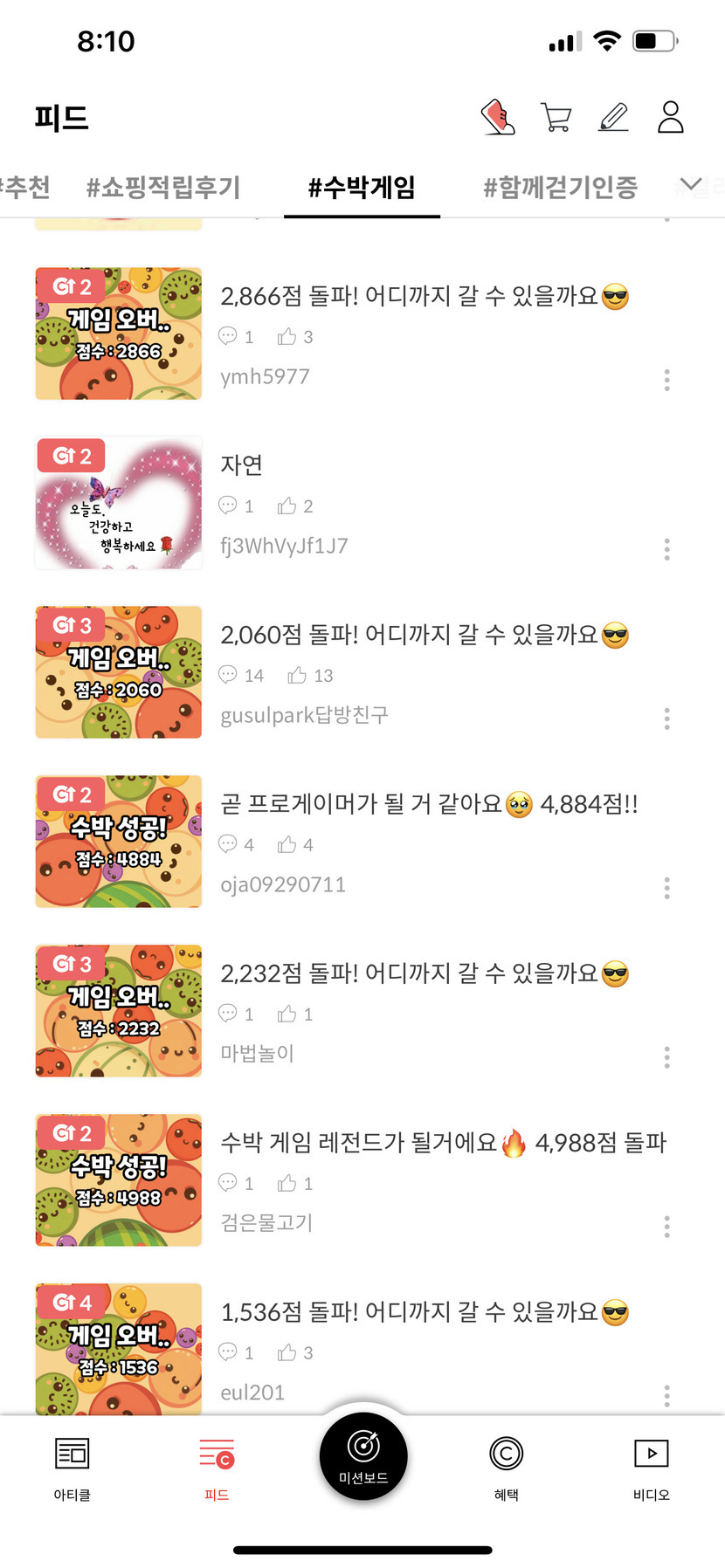This screenshot has height=1568, width=725.
Task: Open my profile page
Action: [x=670, y=117]
